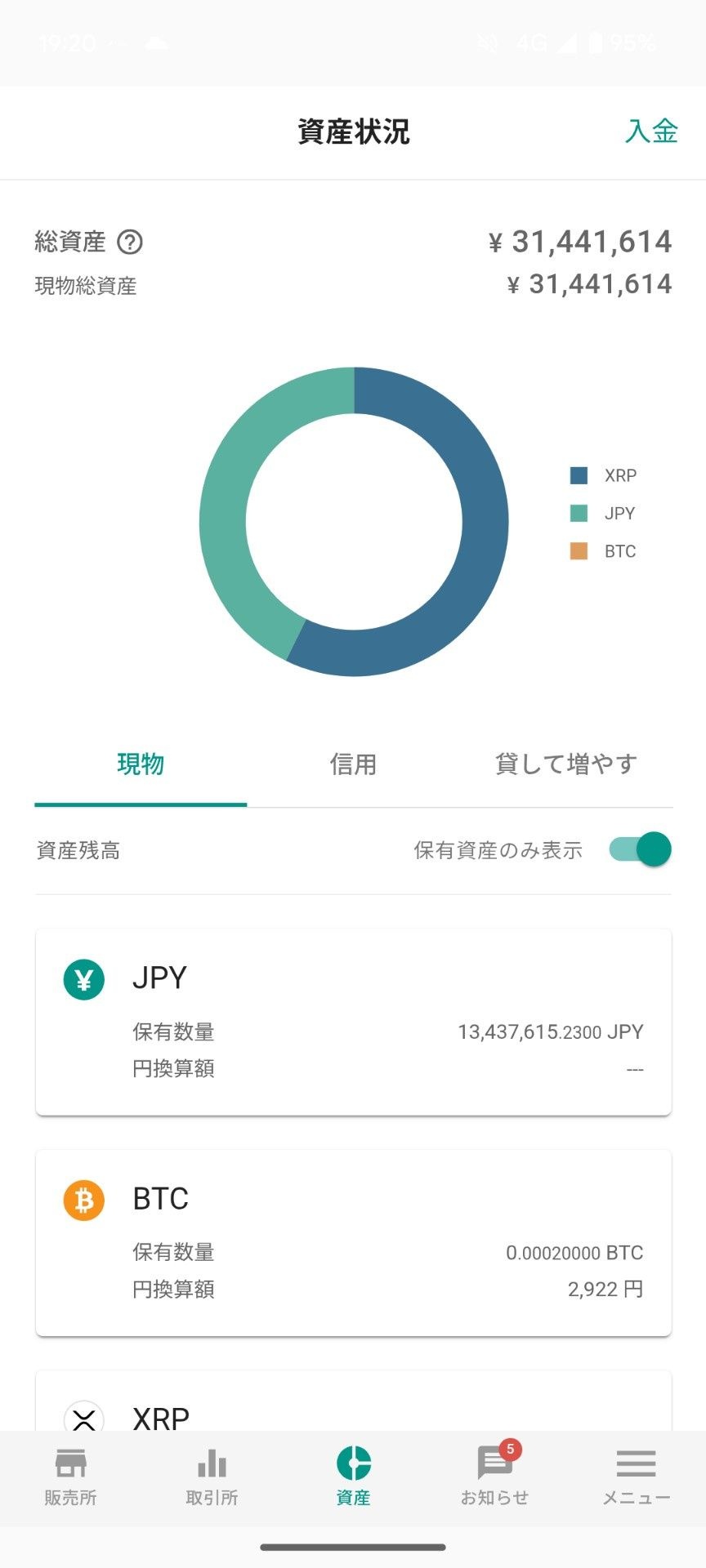This screenshot has width=706, height=1568.
Task: Tap the 入金 deposit button
Action: (651, 131)
